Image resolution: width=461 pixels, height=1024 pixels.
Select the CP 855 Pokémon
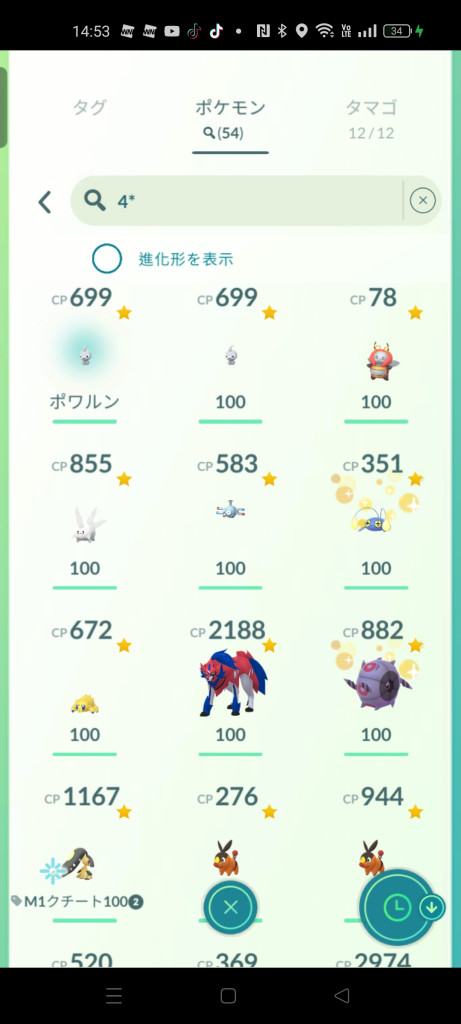(85, 522)
